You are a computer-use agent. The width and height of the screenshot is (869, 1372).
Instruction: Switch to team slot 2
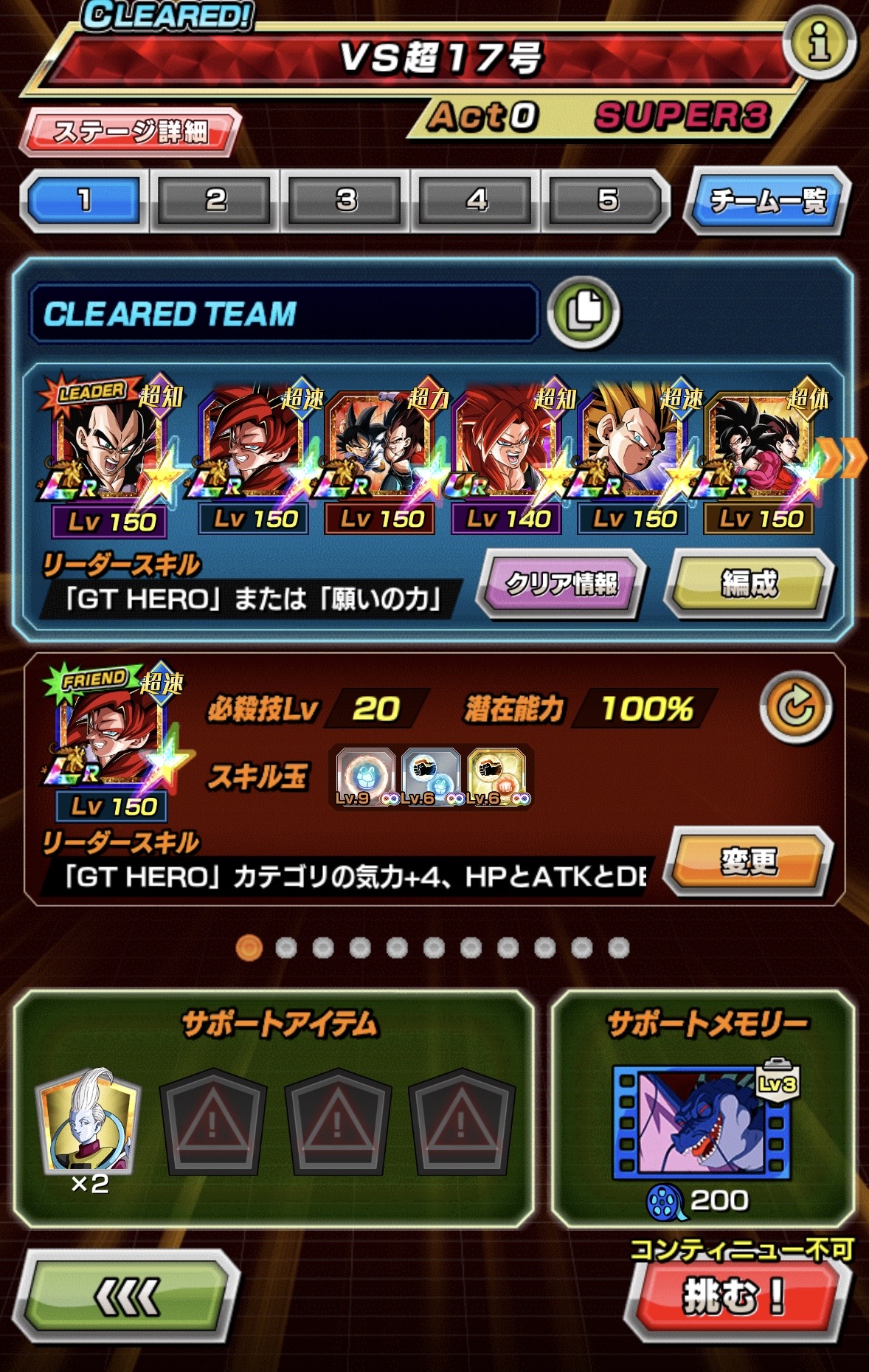pyautogui.click(x=215, y=200)
